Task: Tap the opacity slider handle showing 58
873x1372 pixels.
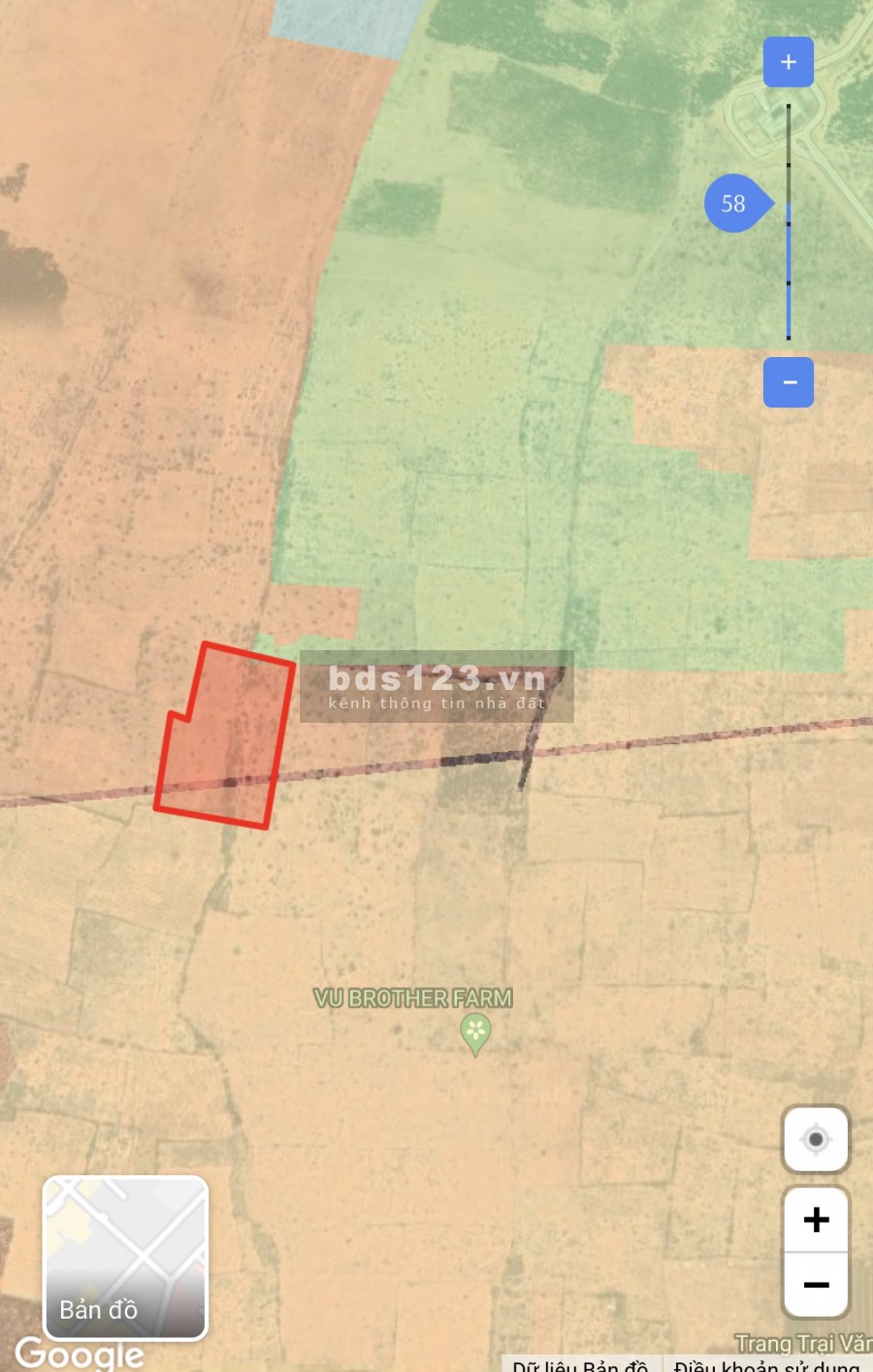Action: coord(735,204)
